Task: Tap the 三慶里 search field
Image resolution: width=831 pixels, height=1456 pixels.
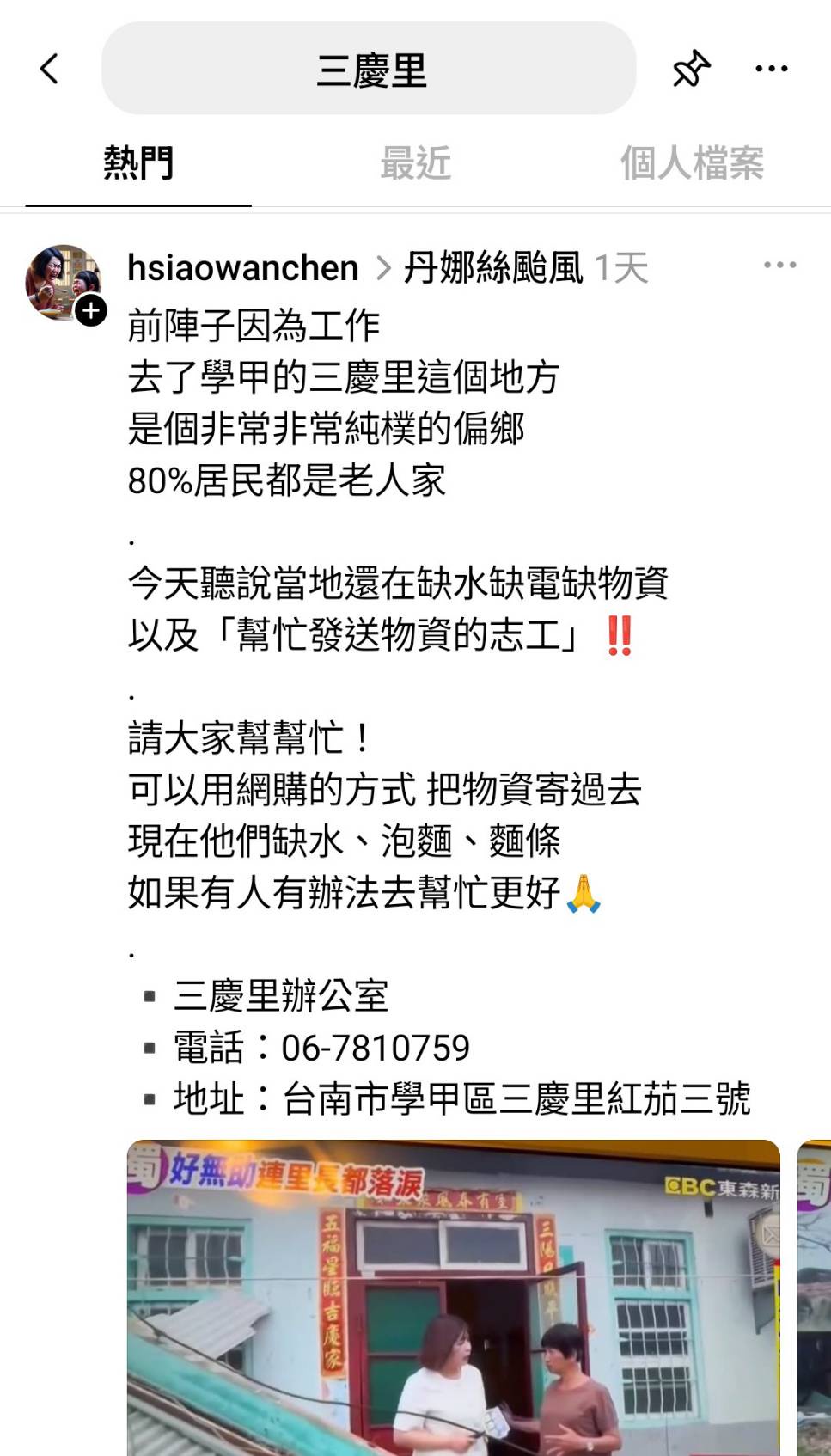Action: pyautogui.click(x=370, y=69)
